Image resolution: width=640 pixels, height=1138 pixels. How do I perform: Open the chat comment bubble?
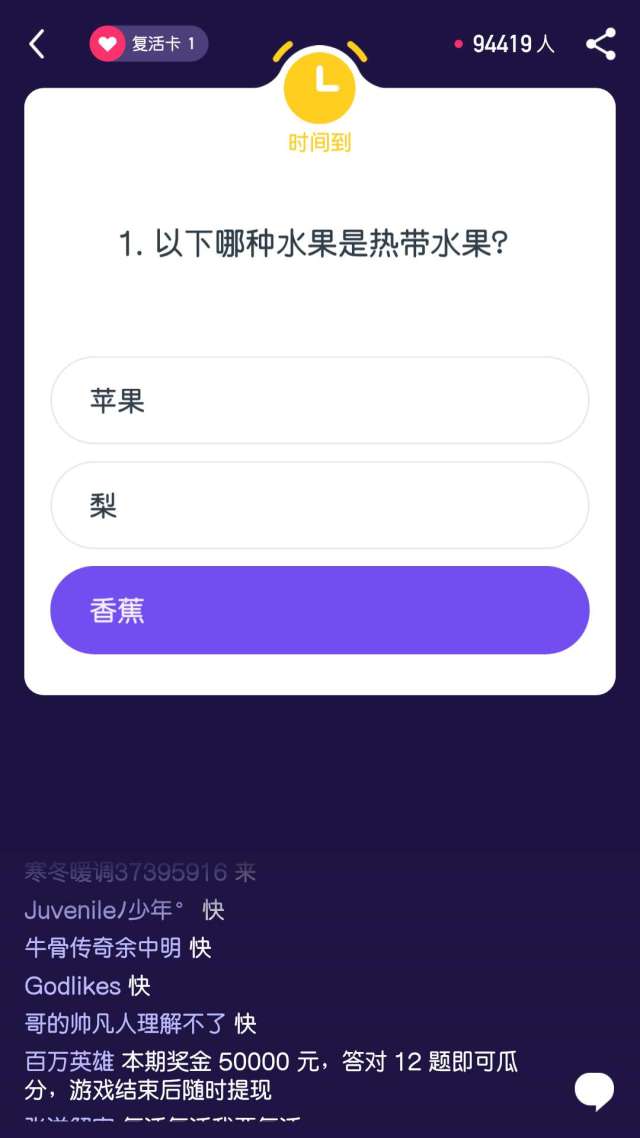[x=594, y=1090]
